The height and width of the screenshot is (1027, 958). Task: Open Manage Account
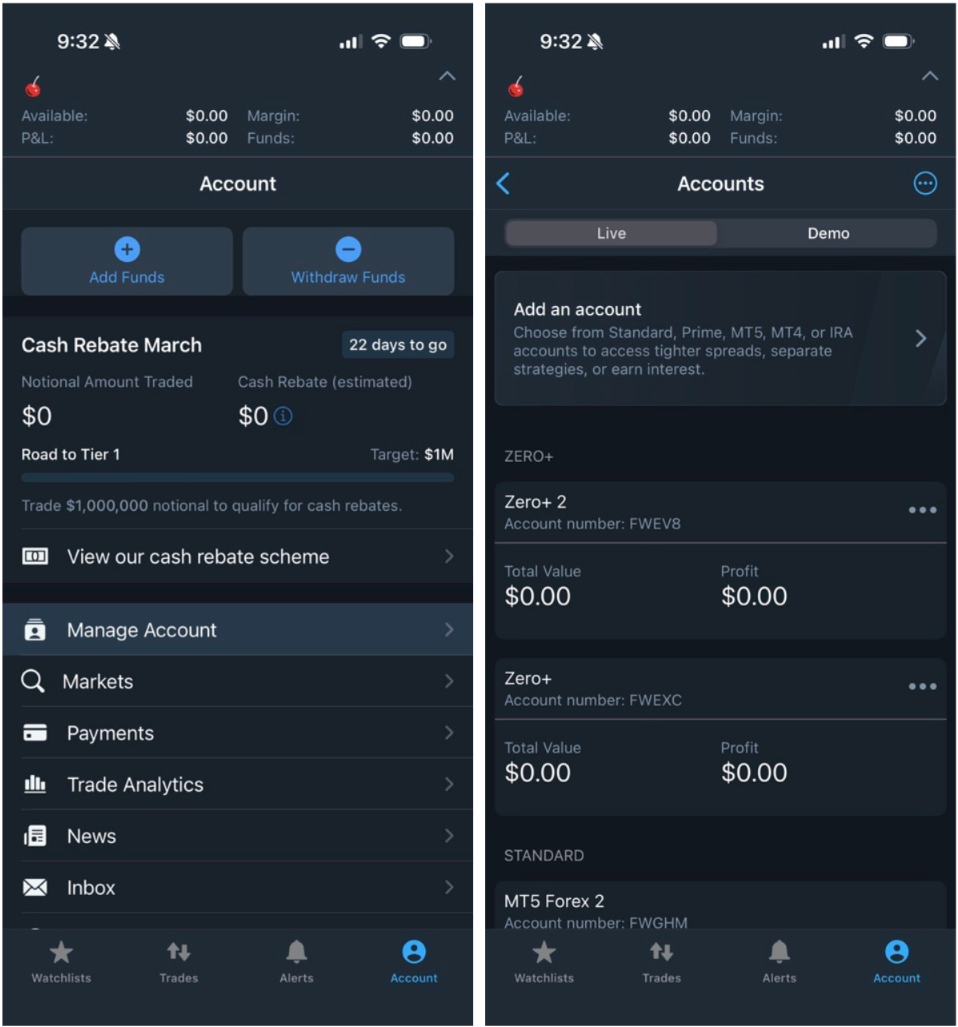pyautogui.click(x=237, y=630)
